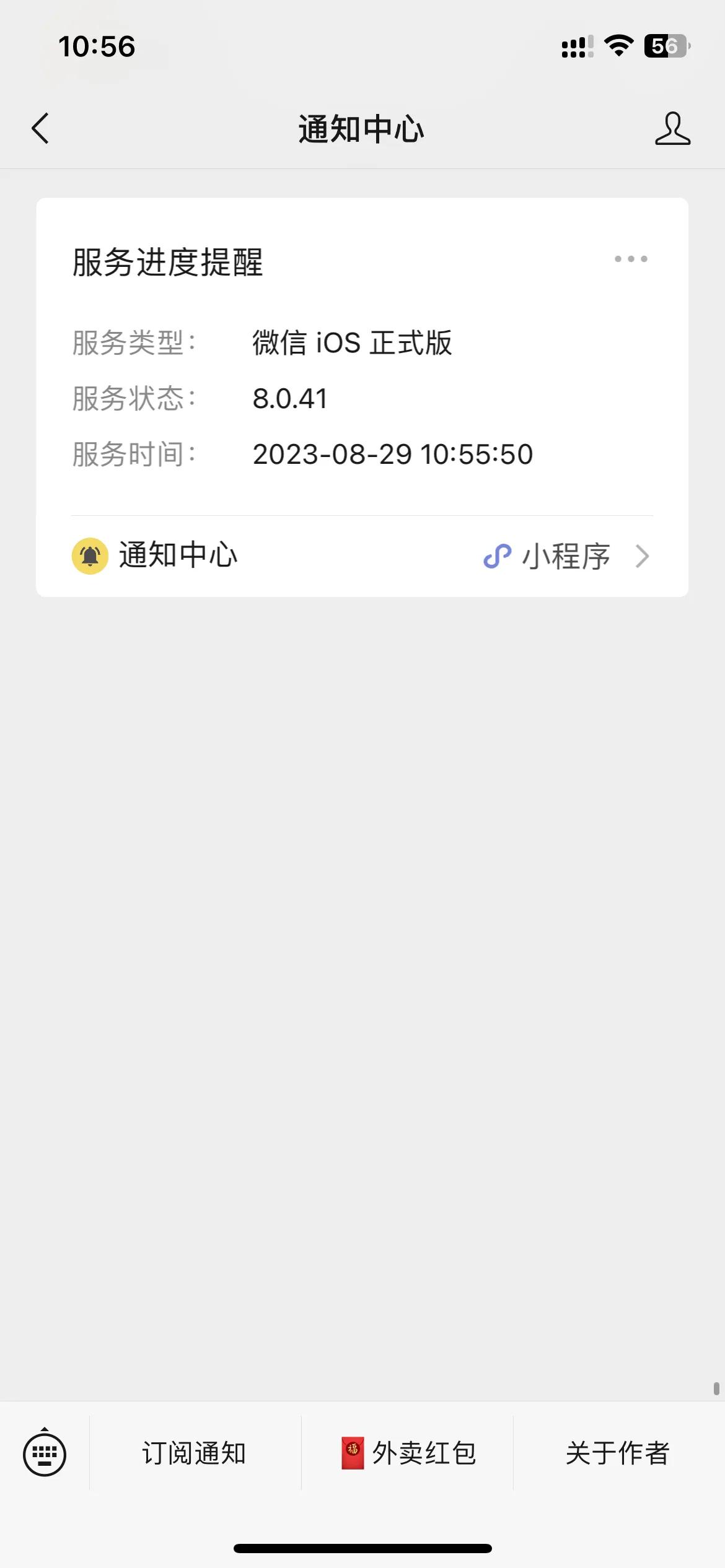This screenshot has width=725, height=1568.
Task: Open the three-dot menu on the message card
Action: point(631,259)
